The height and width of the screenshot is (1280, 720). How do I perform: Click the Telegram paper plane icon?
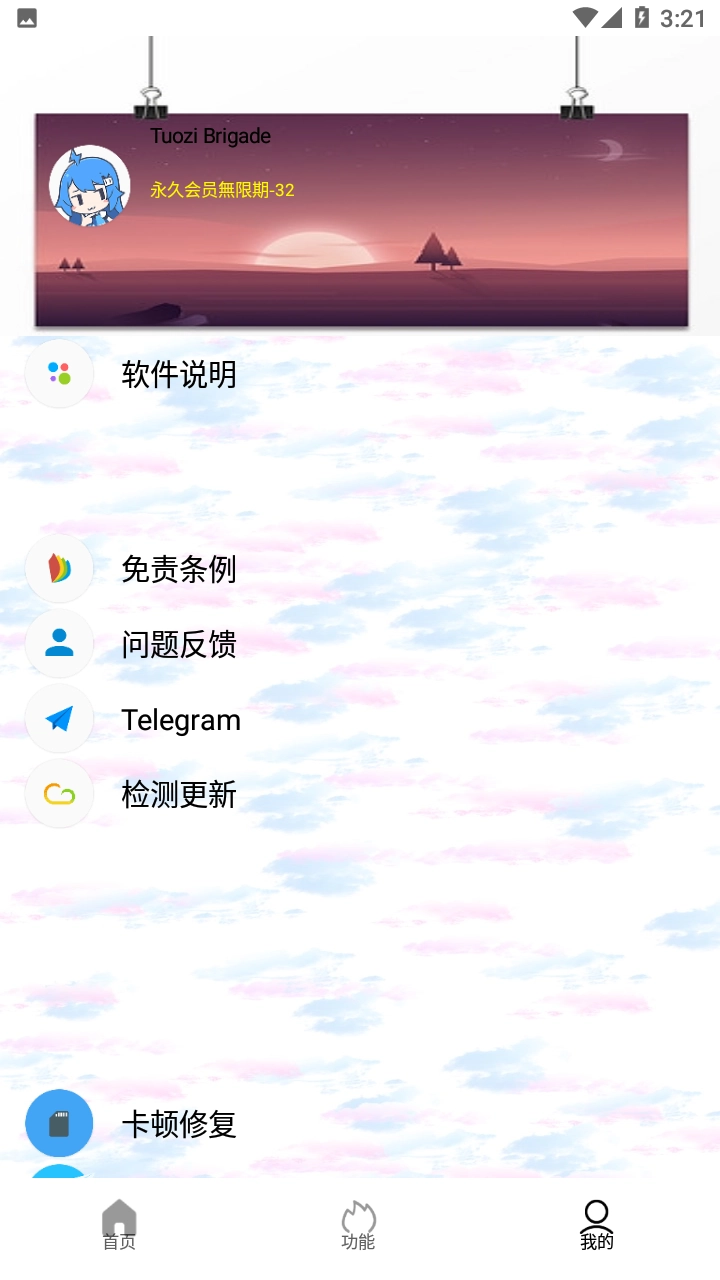(x=59, y=719)
